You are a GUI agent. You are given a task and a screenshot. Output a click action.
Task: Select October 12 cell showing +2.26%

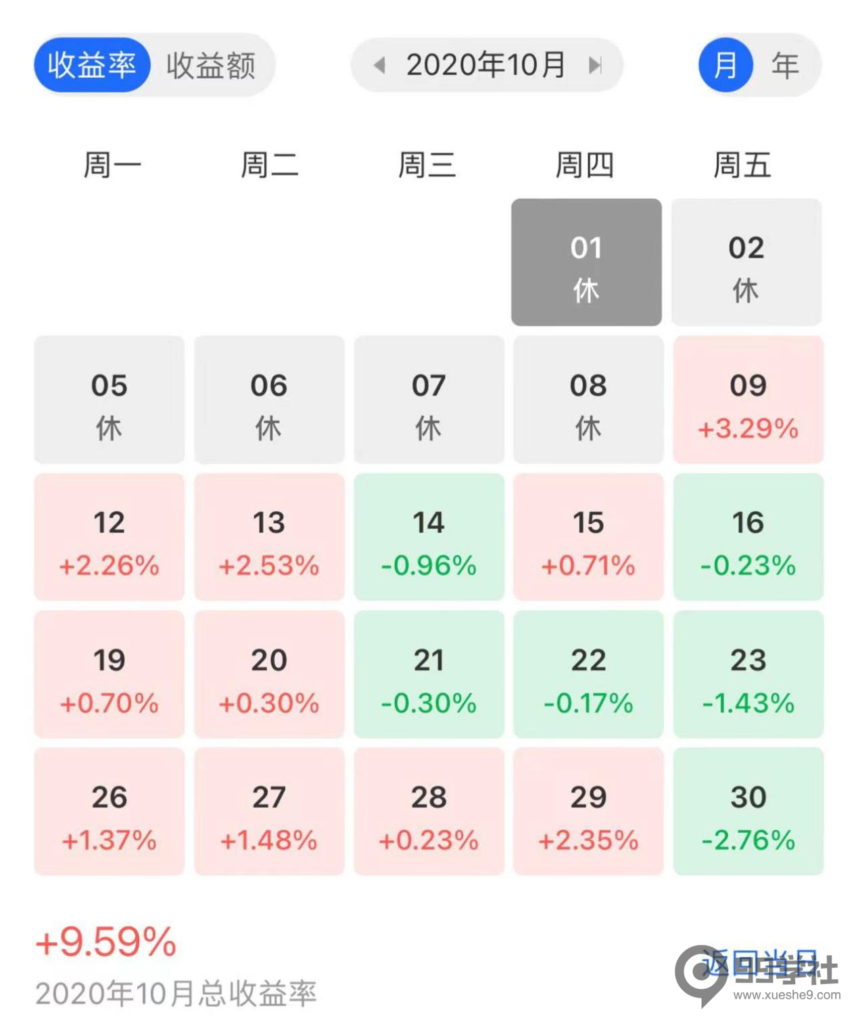tap(109, 537)
